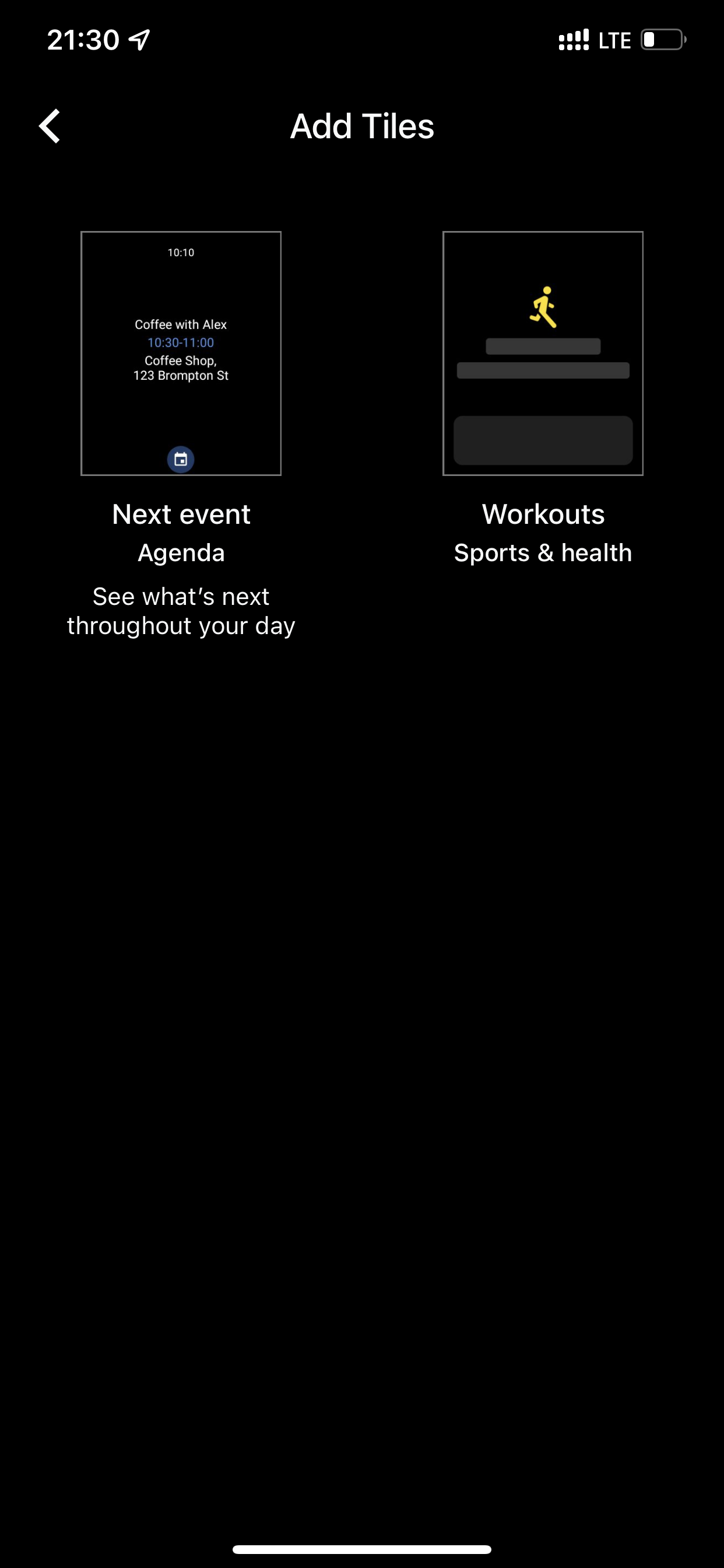724x1568 pixels.
Task: Go back from Add Tiles
Action: 50,126
